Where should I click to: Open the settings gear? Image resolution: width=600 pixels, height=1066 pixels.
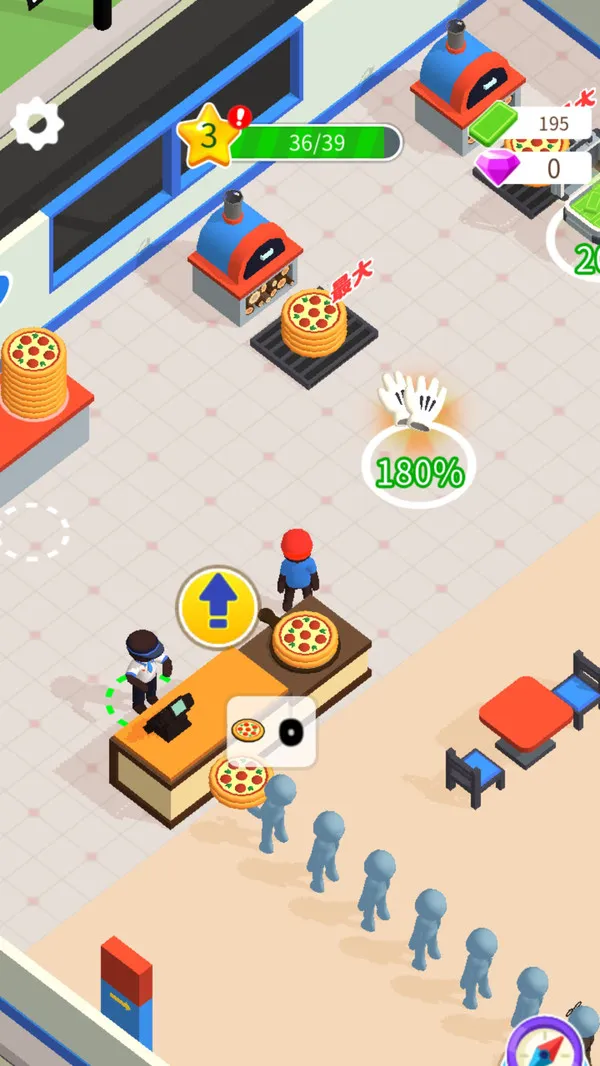pos(38,125)
